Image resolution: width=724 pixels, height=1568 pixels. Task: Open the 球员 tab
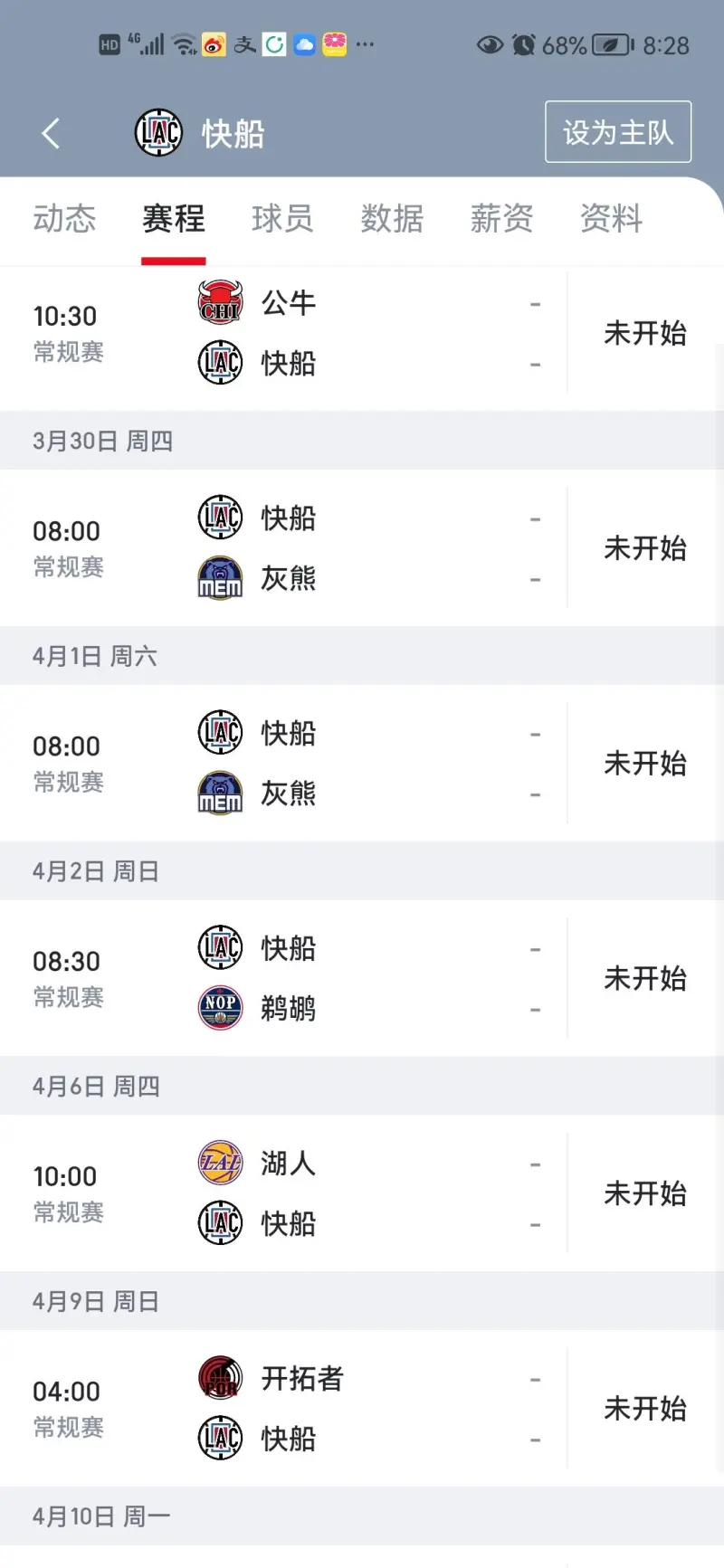pos(282,219)
